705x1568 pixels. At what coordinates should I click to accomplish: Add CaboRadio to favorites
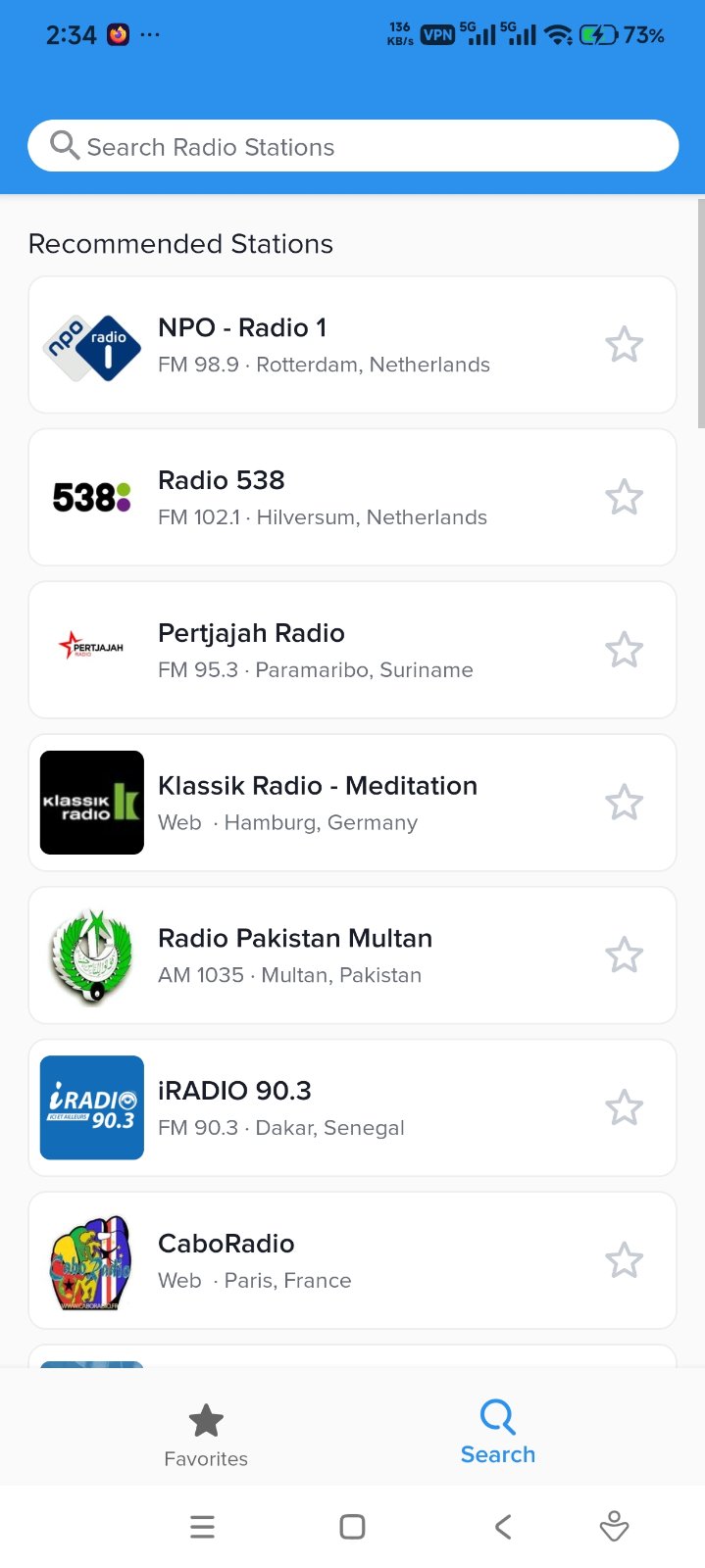tap(624, 1260)
